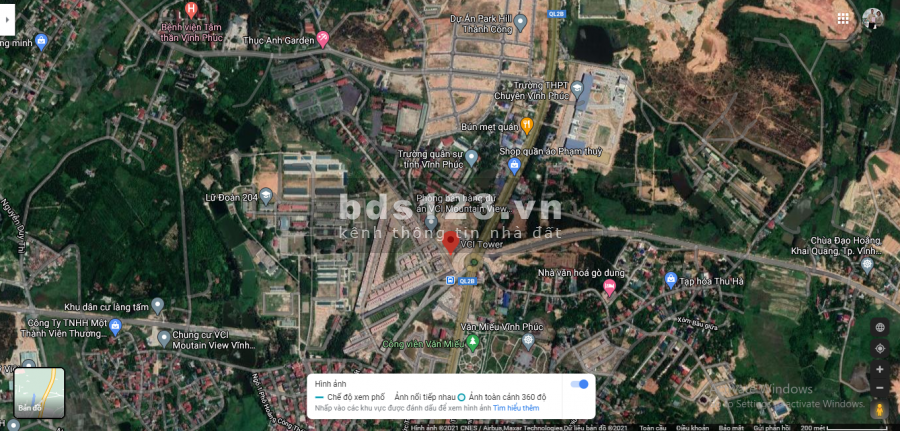Image resolution: width=900 pixels, height=431 pixels.
Task: Open the Tìm hiểu thêm link
Action: [x=516, y=408]
